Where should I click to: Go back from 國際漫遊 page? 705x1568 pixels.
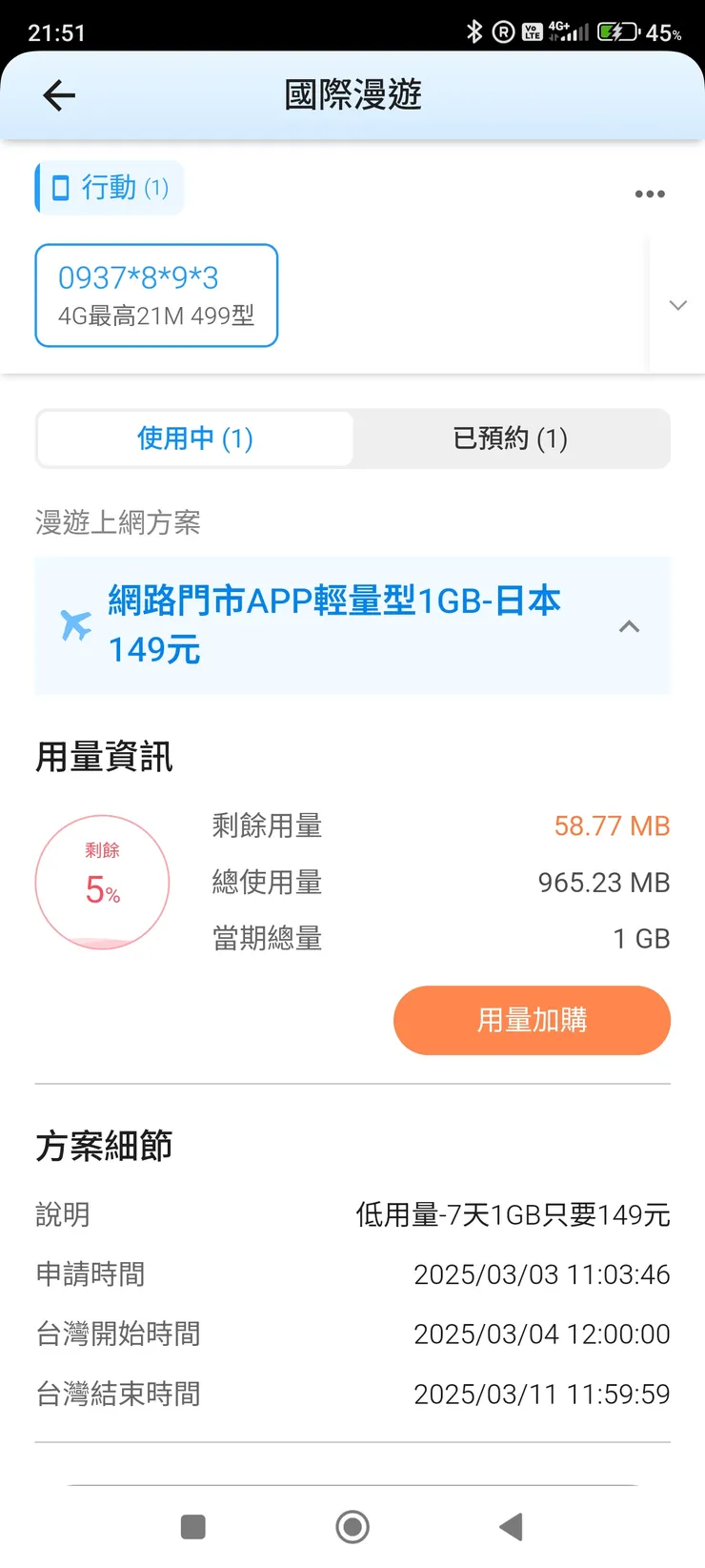tap(59, 95)
